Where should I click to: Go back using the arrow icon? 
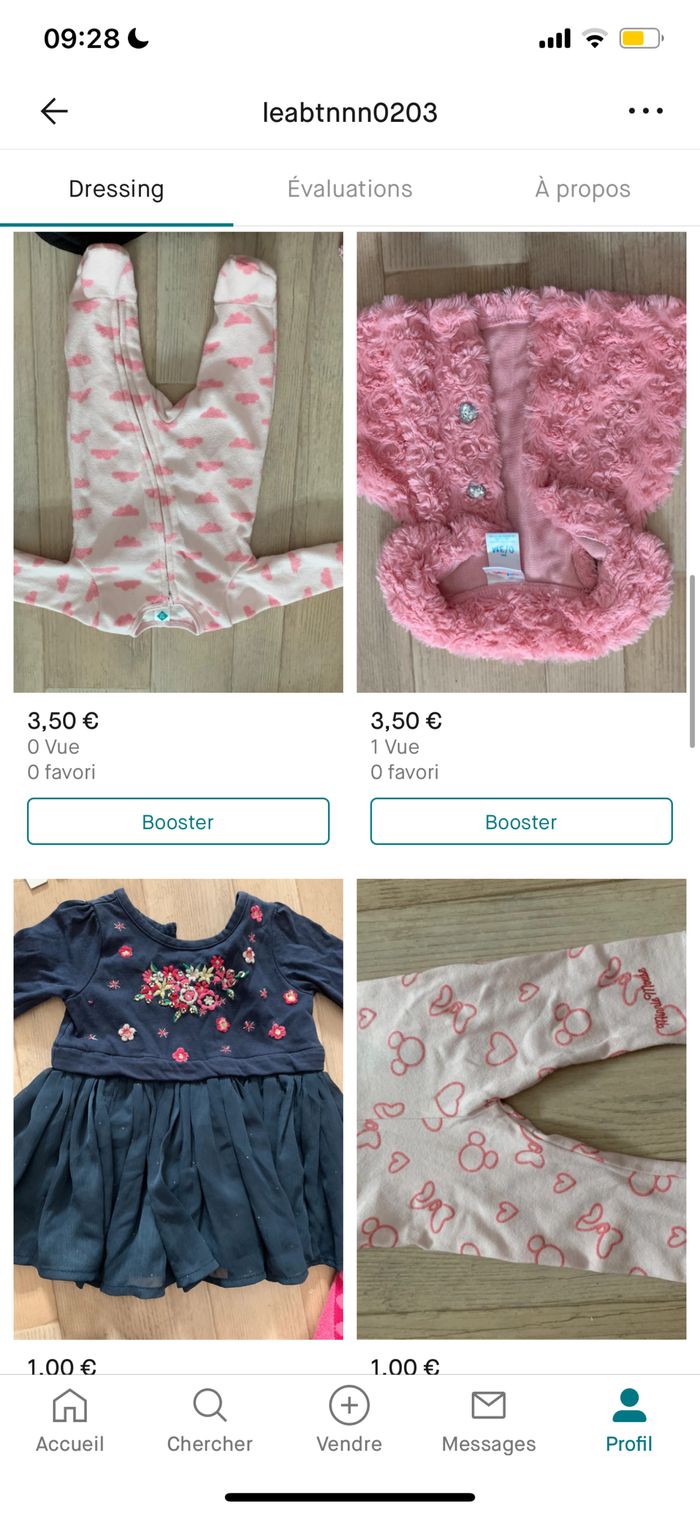(54, 111)
